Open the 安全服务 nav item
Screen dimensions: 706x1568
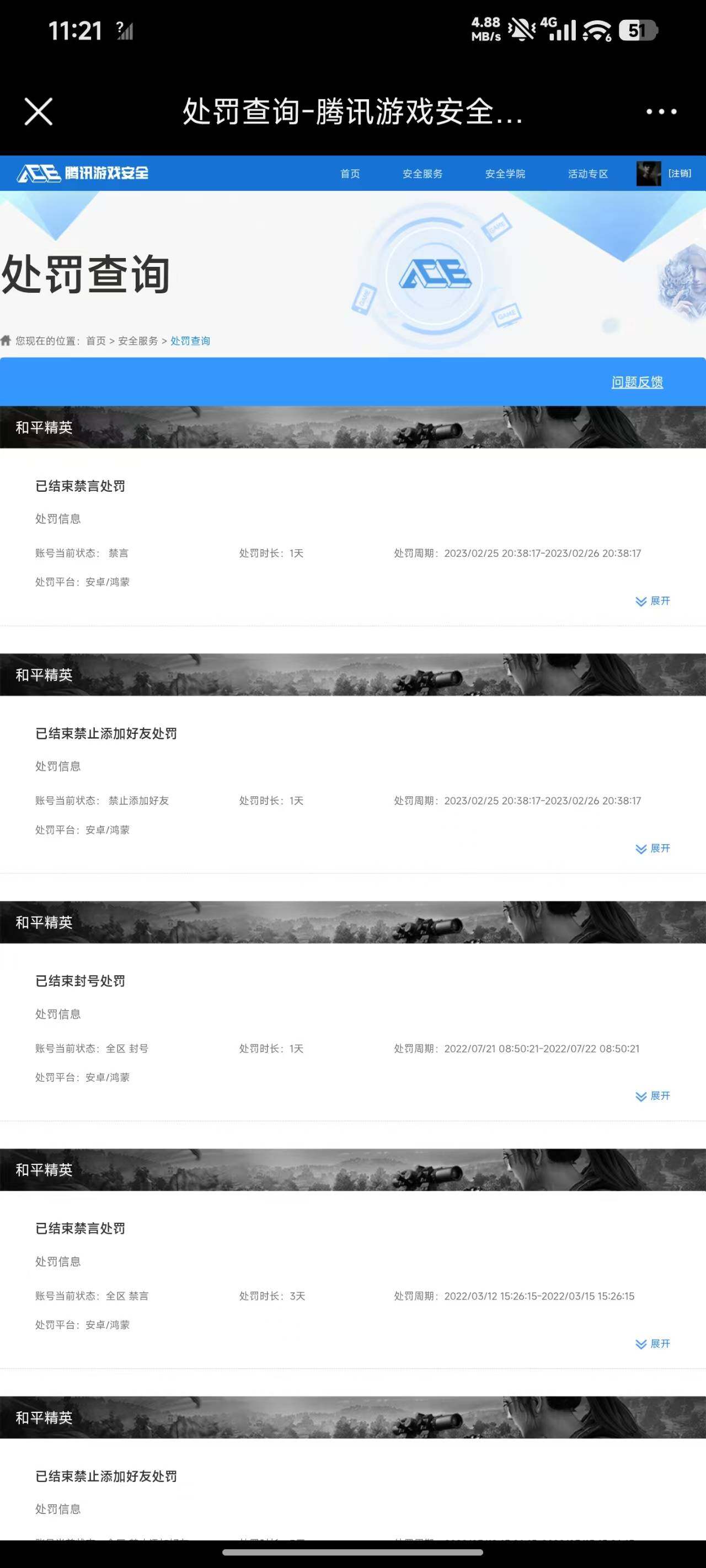point(422,174)
